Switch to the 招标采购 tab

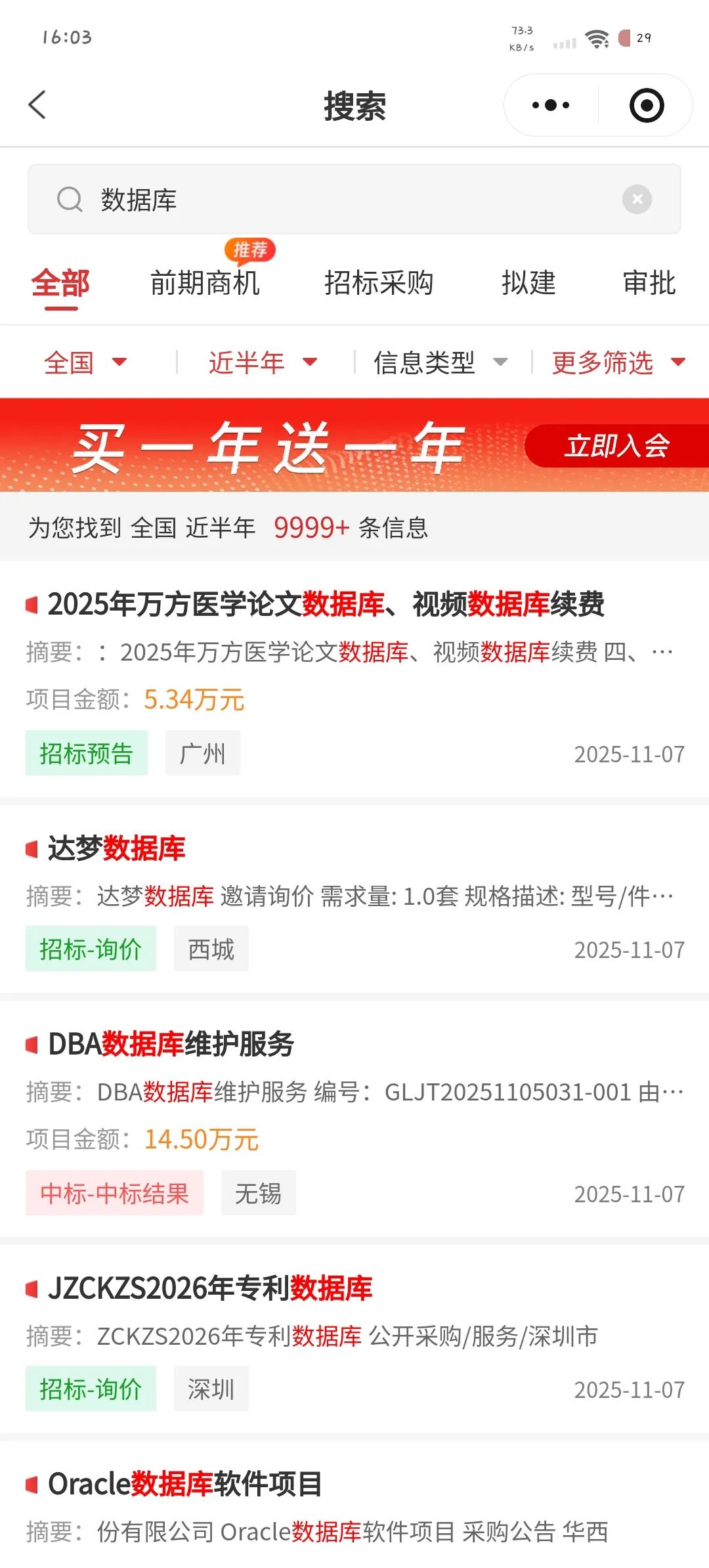[379, 284]
